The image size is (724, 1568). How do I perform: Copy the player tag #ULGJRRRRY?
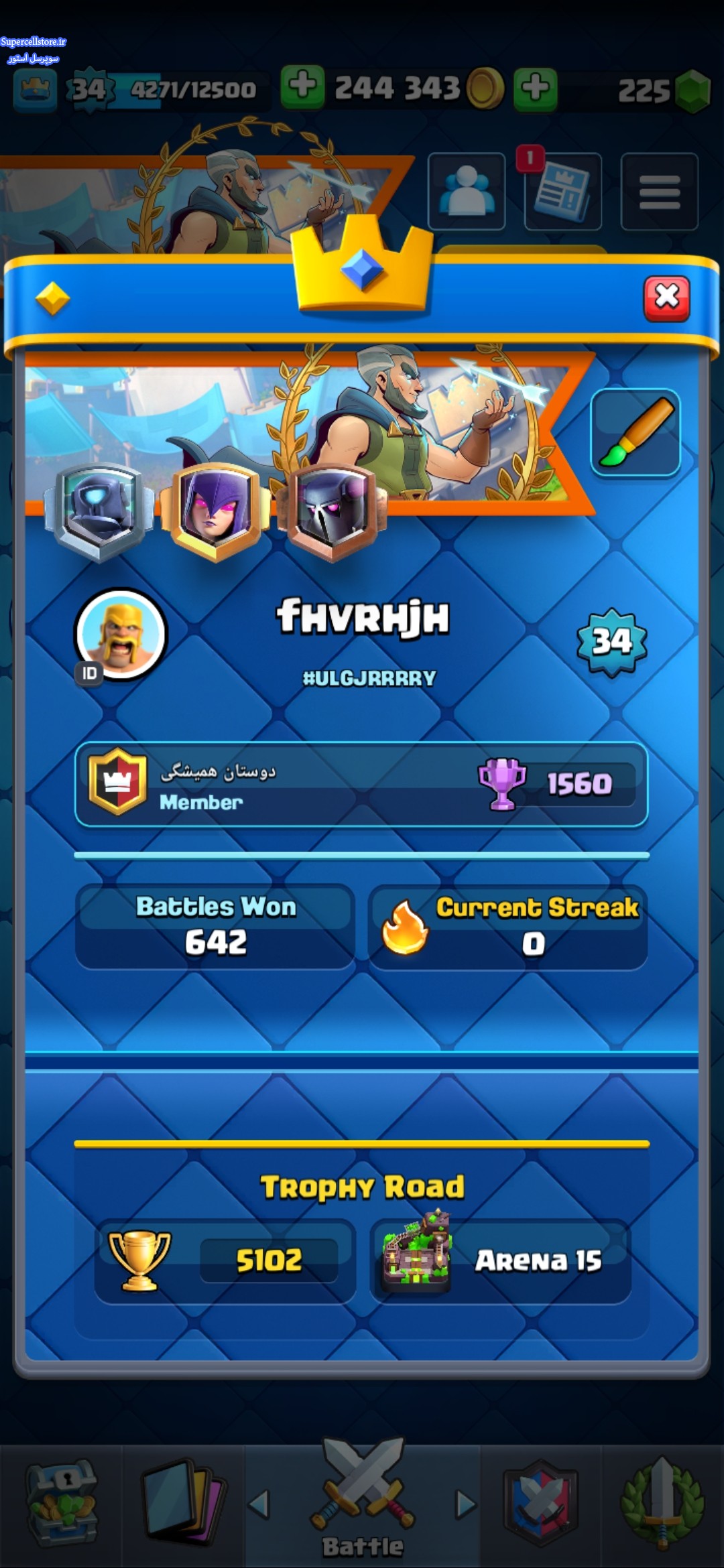tap(369, 678)
